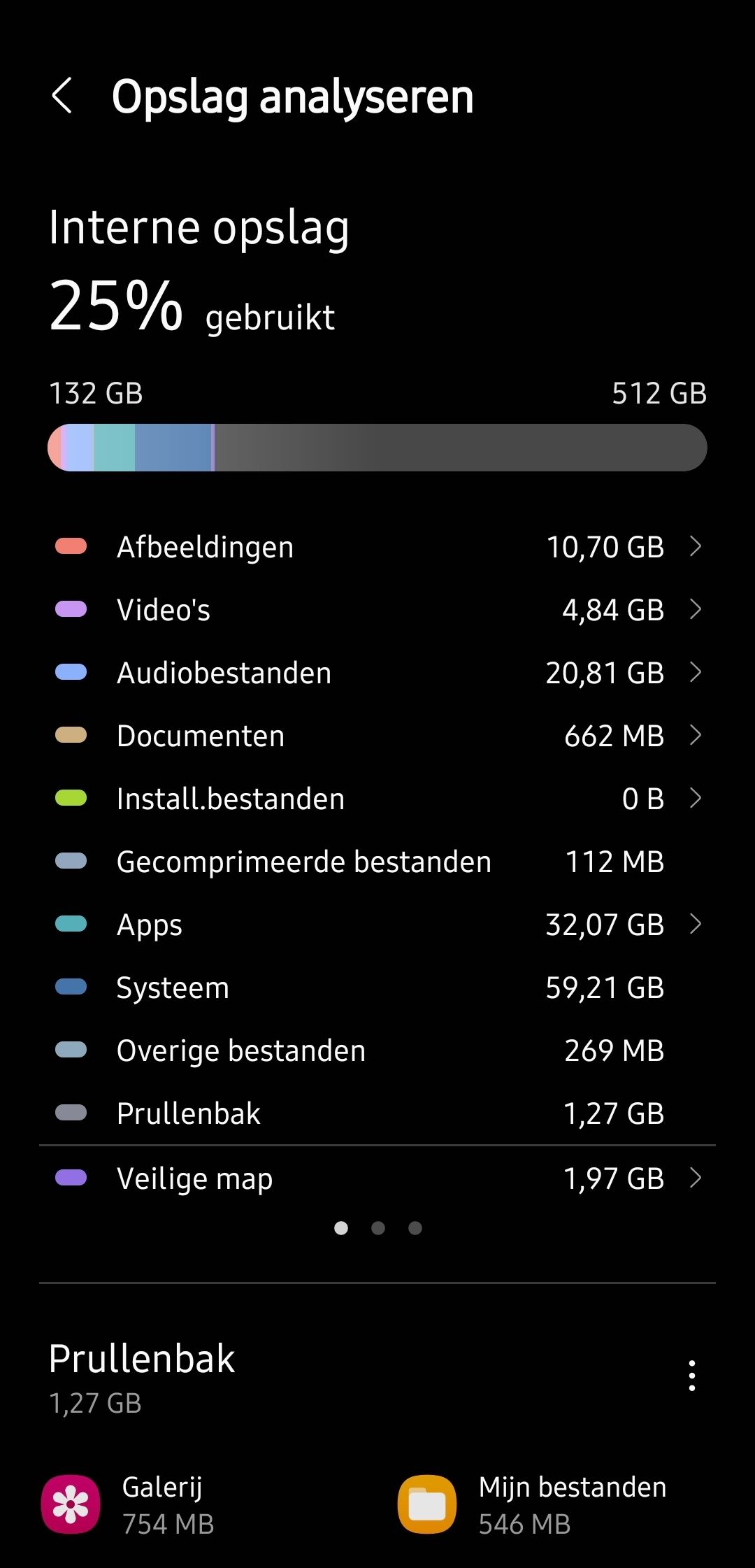Expand the Audiobestanden details chevron
755x1568 pixels.
[x=695, y=672]
